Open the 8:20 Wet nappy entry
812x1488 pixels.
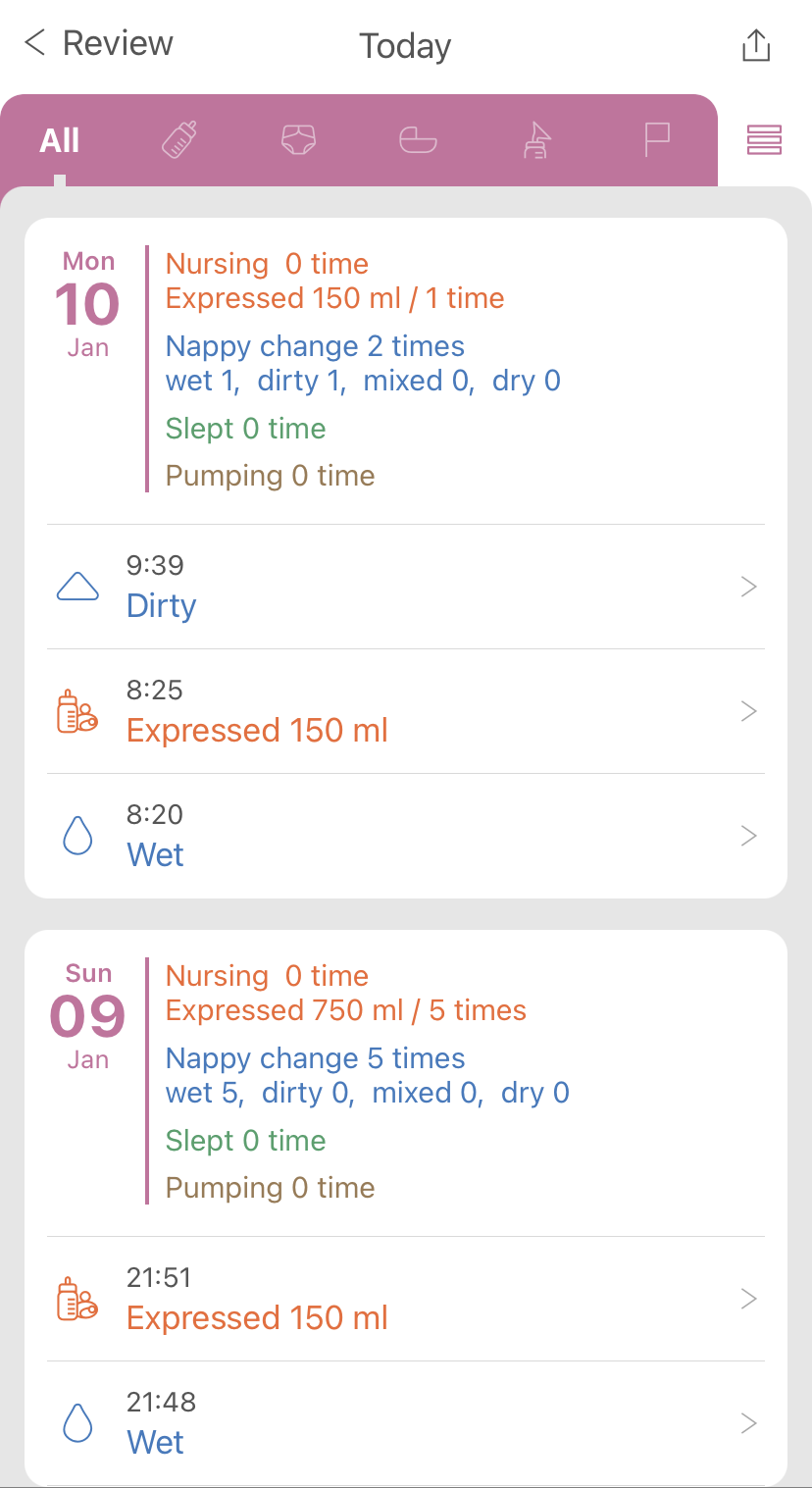[x=406, y=837]
